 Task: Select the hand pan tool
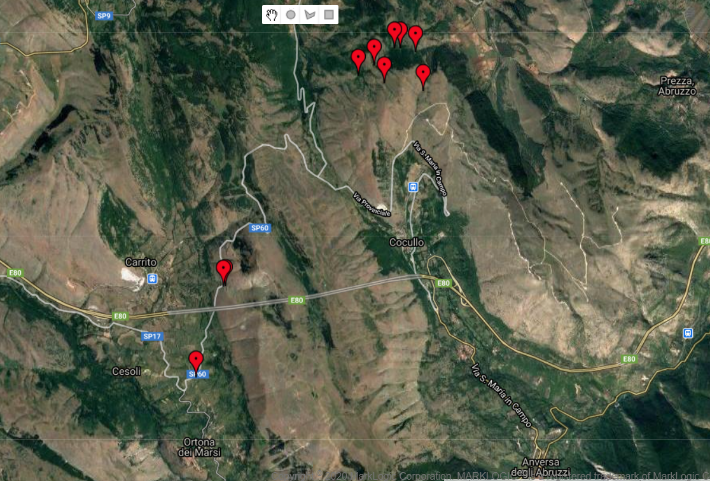pyautogui.click(x=272, y=14)
